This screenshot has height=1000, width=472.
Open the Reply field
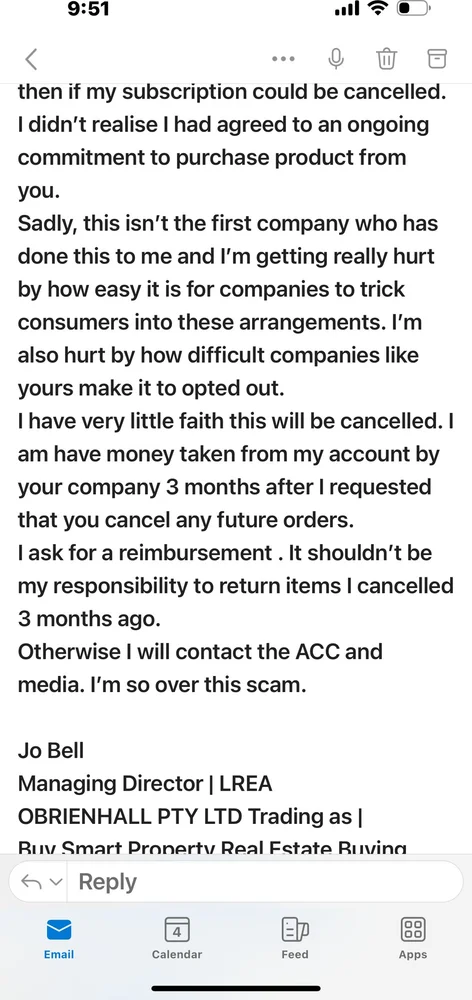pos(265,882)
